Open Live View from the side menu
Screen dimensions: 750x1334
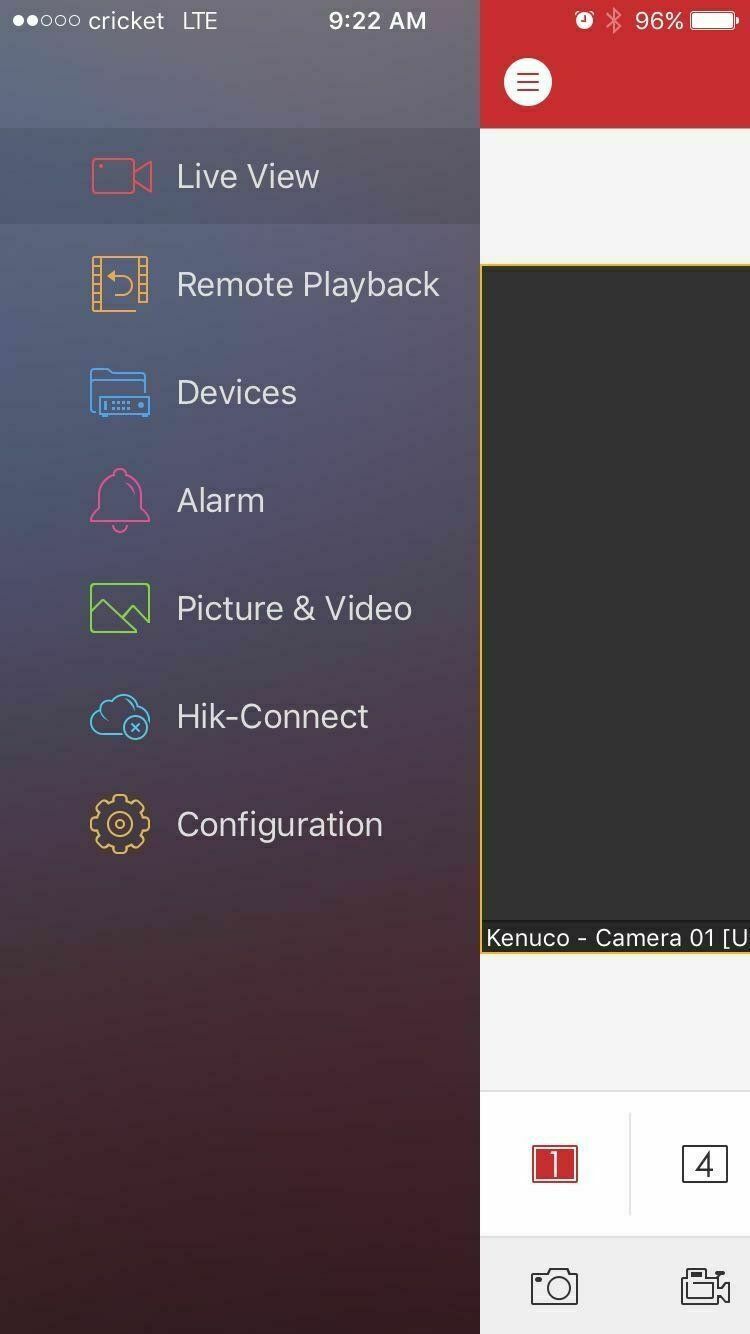coord(240,176)
